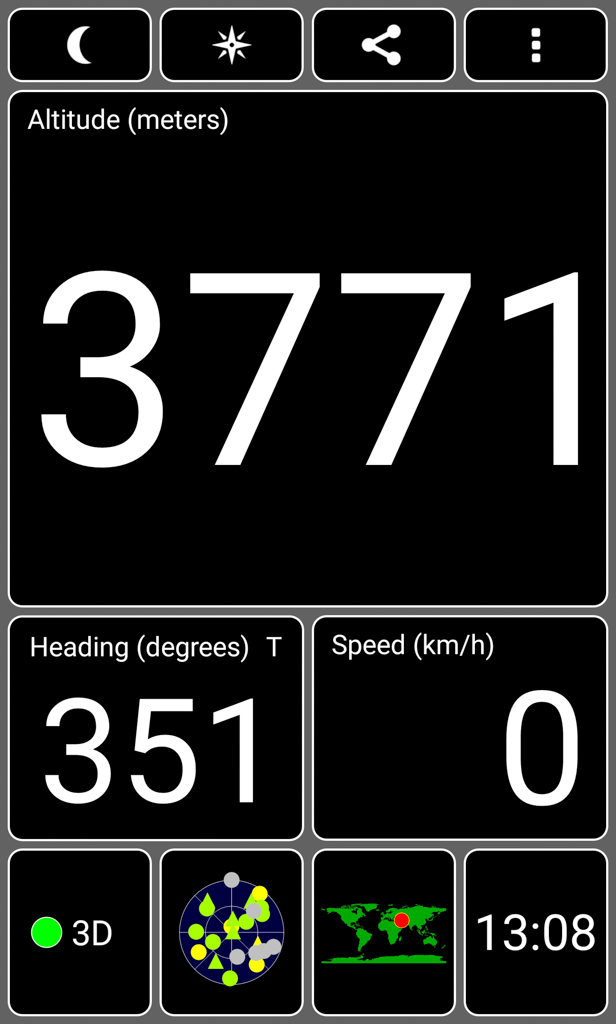Tap the 3D fix status tile
Image resolution: width=616 pixels, height=1024 pixels.
pos(80,932)
